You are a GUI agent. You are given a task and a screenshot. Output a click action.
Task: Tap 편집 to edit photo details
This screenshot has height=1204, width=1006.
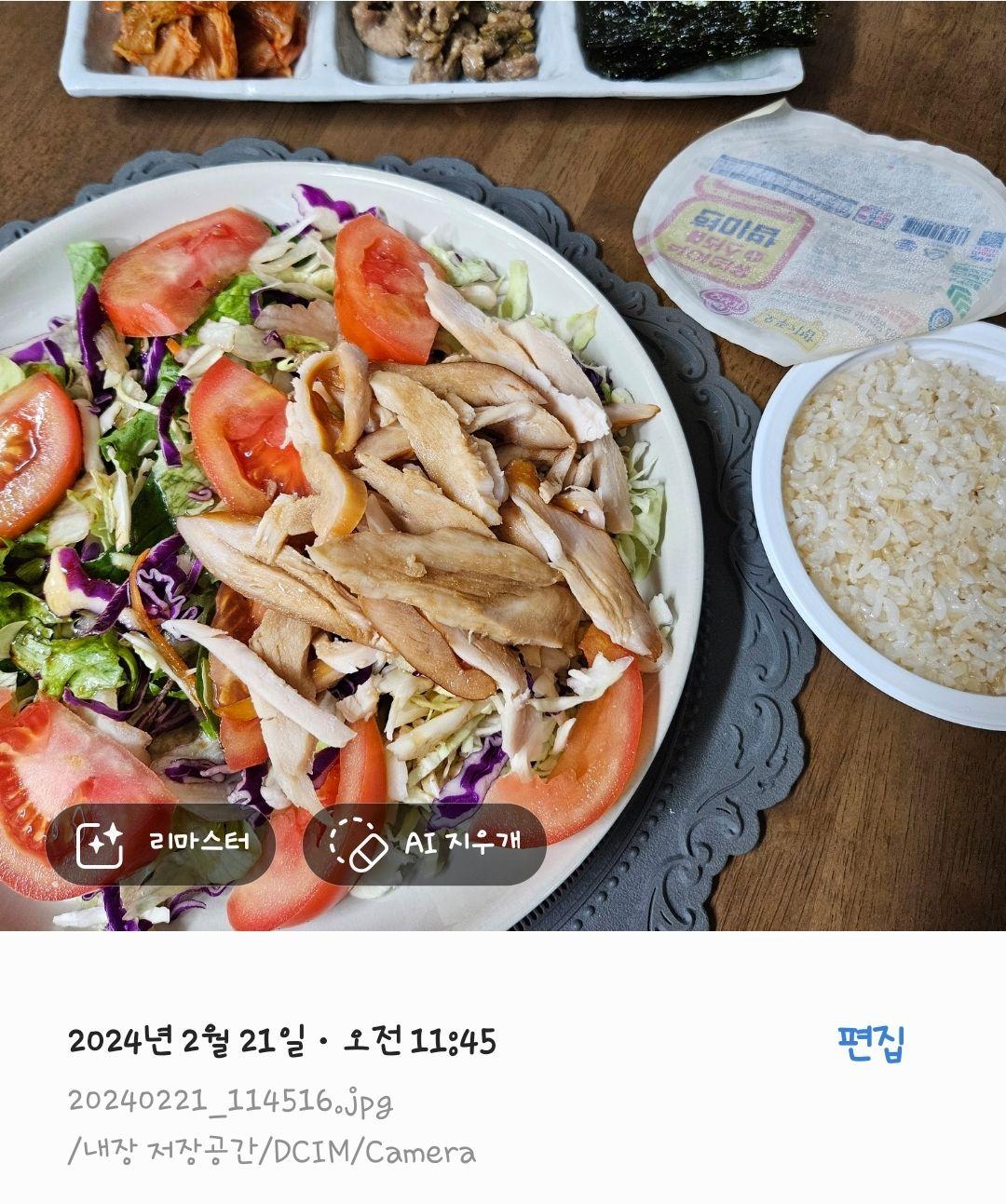tap(870, 1043)
